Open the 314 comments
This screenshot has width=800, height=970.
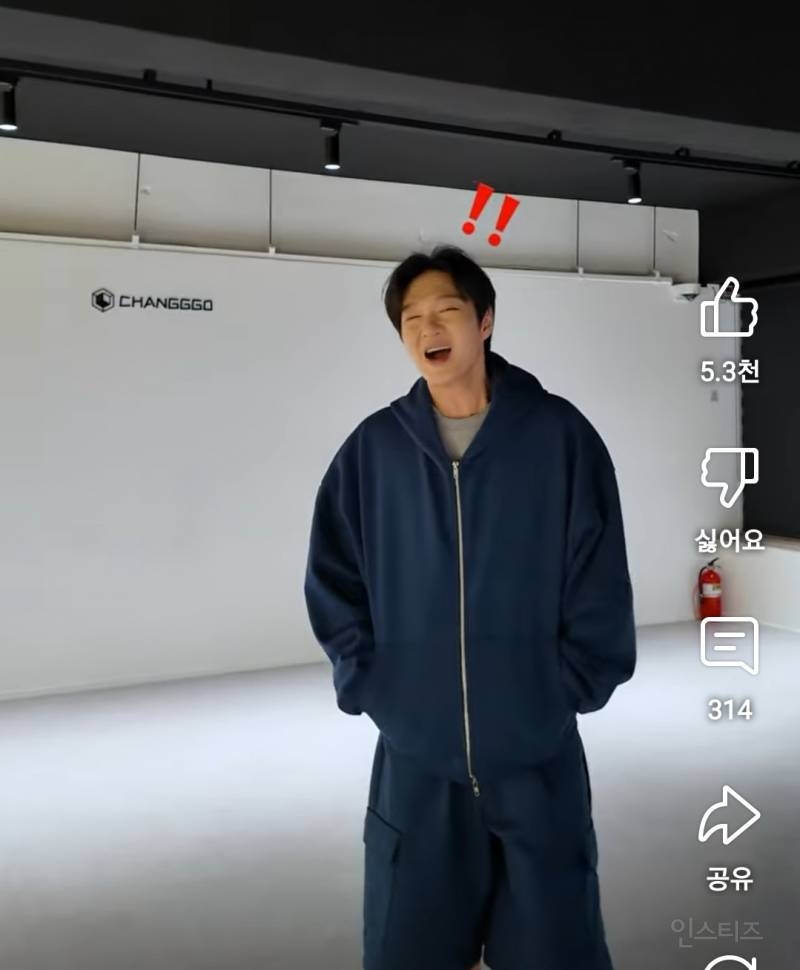click(729, 646)
